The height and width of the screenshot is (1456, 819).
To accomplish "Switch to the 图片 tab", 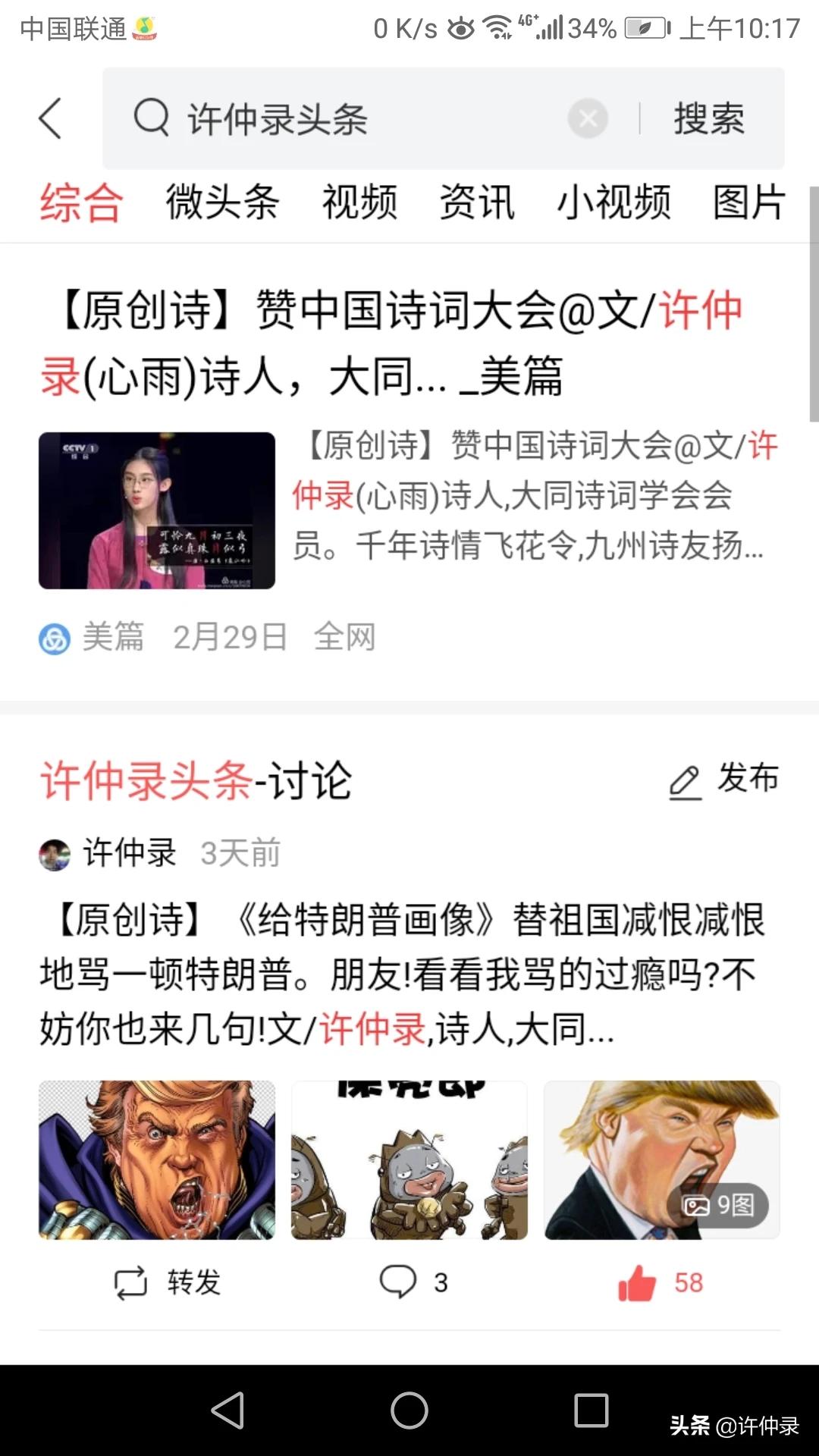I will click(748, 203).
